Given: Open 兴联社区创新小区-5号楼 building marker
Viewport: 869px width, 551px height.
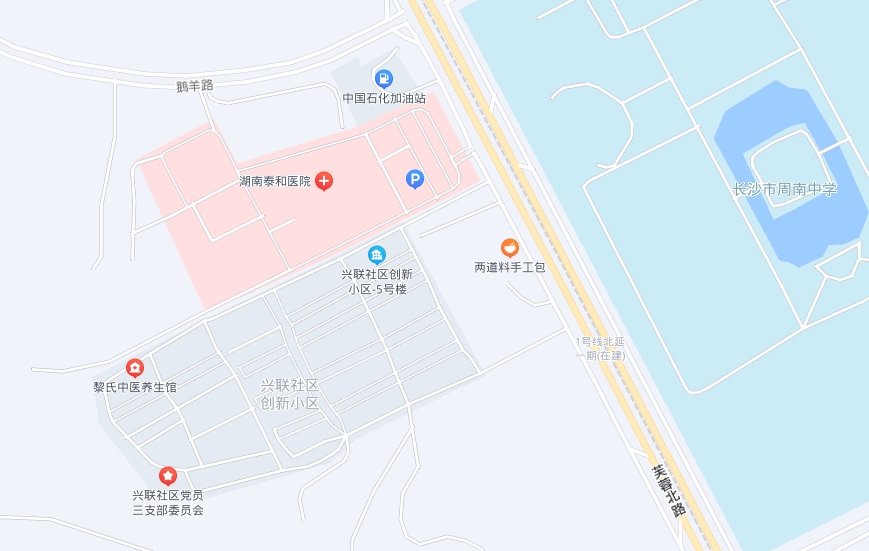Looking at the screenshot, I should pos(376,255).
